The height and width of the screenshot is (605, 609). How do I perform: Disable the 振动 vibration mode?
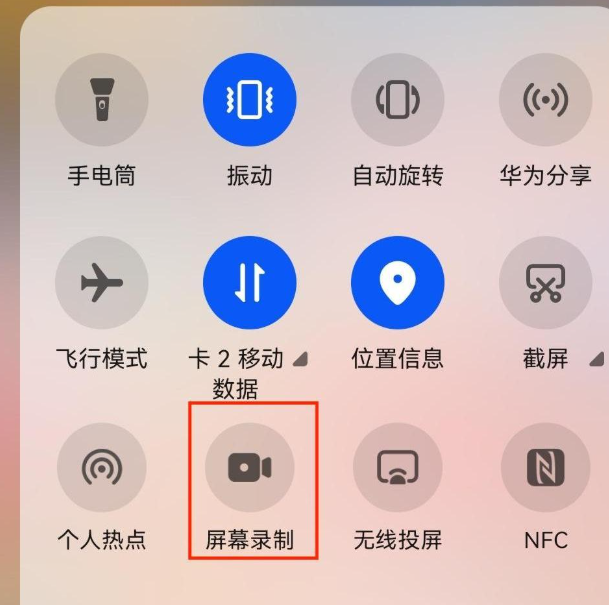[x=249, y=100]
